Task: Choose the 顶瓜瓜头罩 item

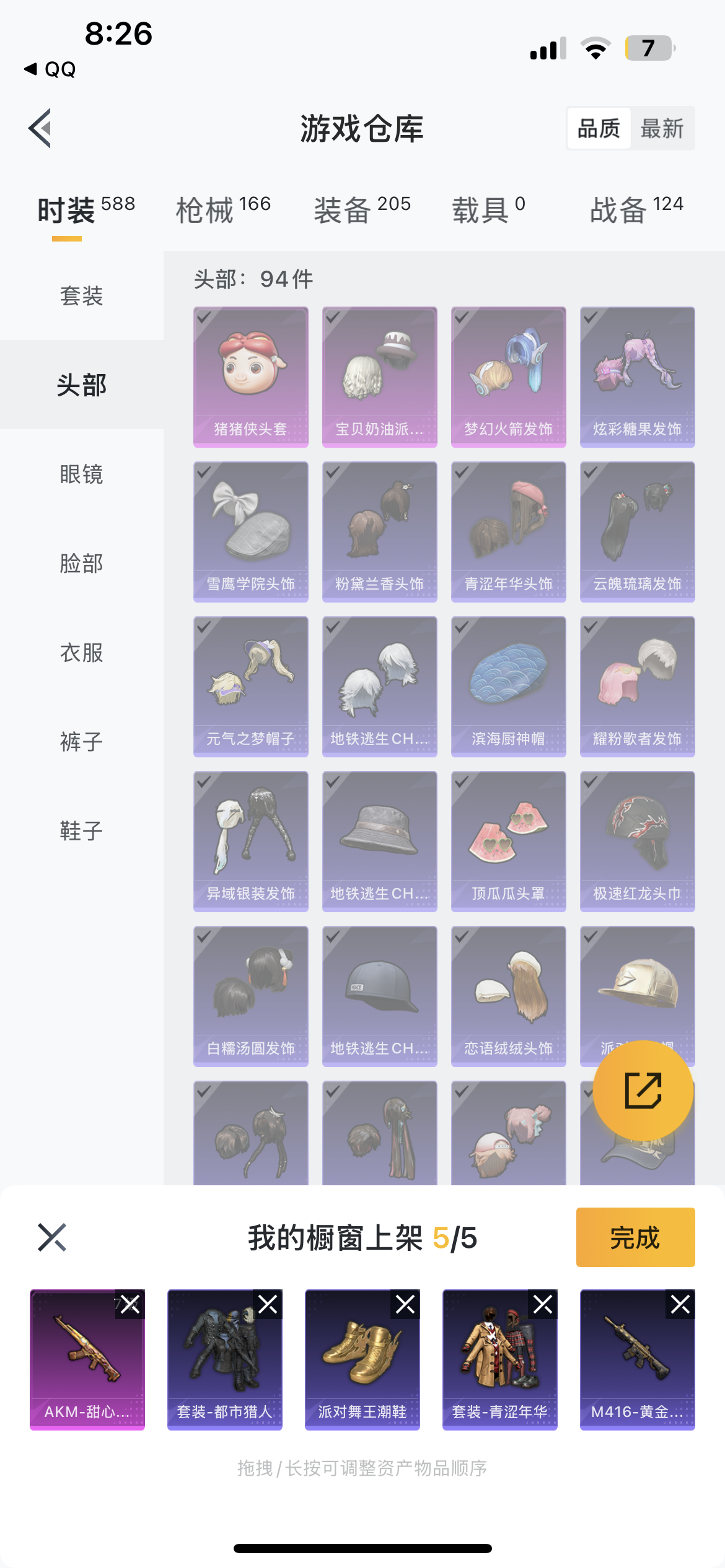Action: [508, 841]
